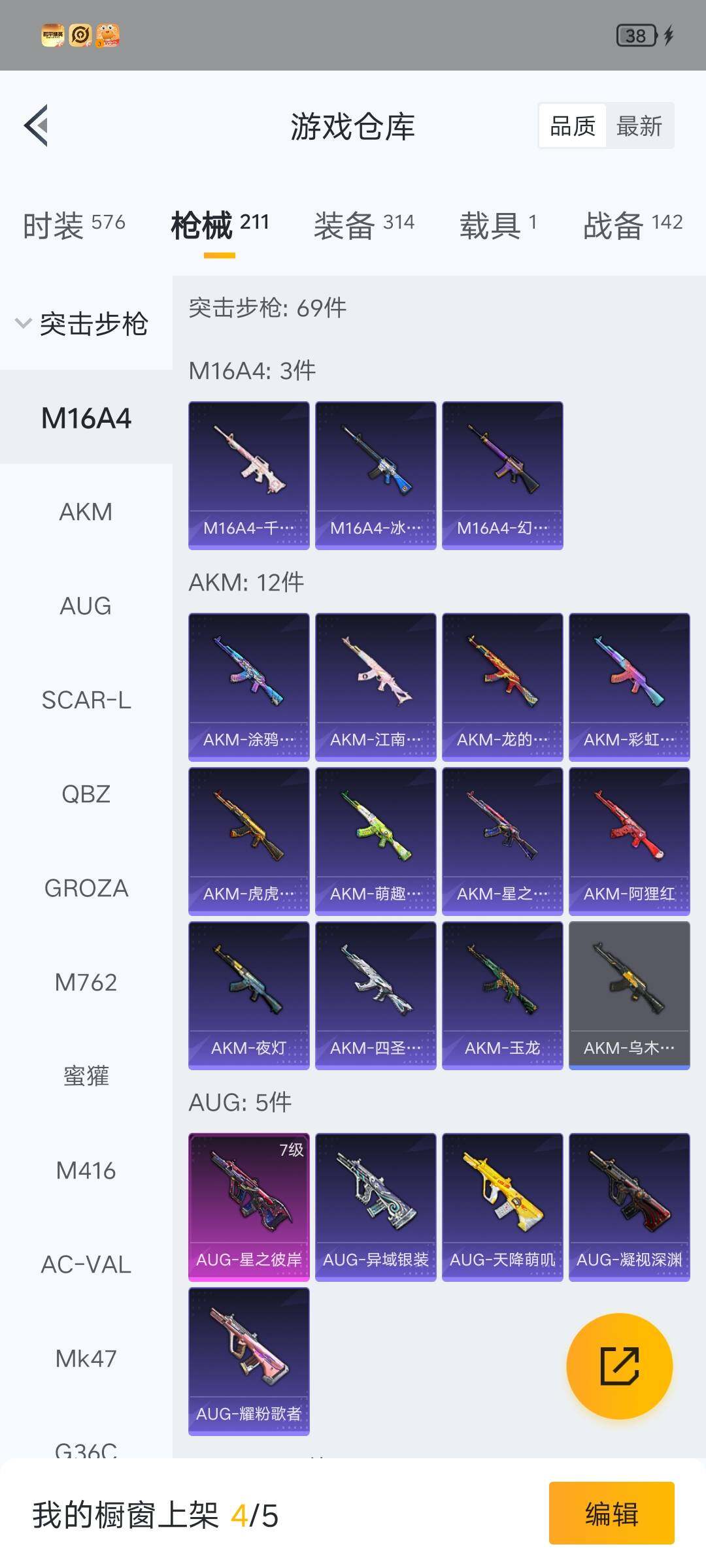This screenshot has width=706, height=1568.
Task: Select AKM in the side list
Action: pos(86,512)
